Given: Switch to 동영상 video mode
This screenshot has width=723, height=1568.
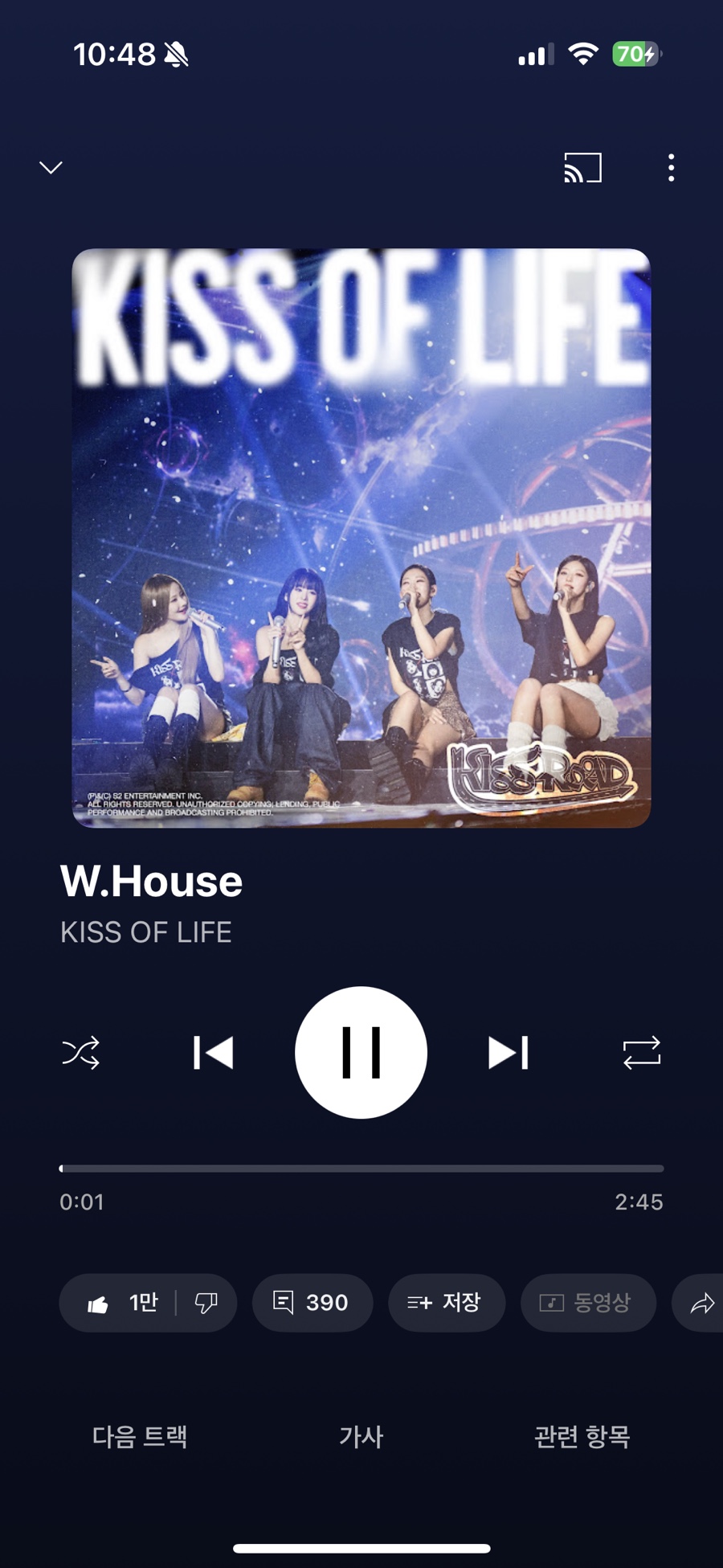Looking at the screenshot, I should pyautogui.click(x=587, y=1302).
